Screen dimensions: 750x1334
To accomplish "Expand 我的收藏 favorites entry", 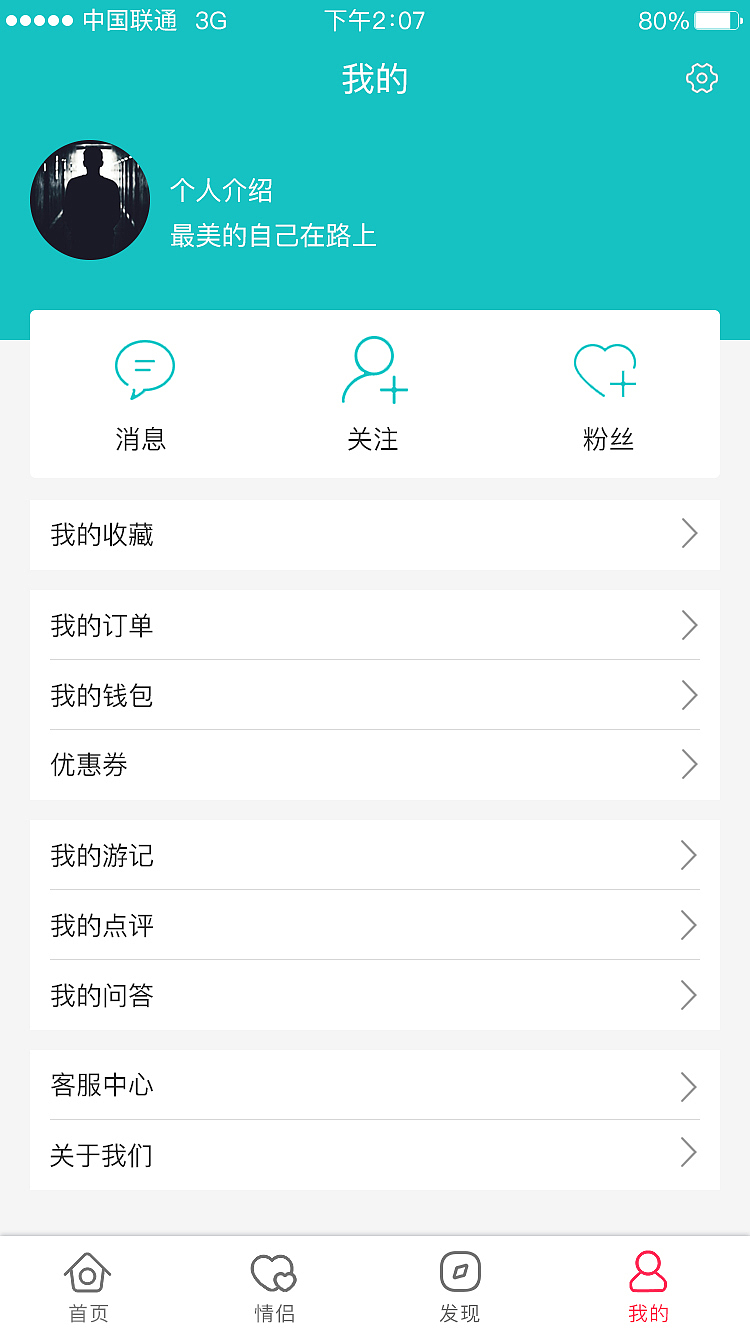I will pos(375,535).
